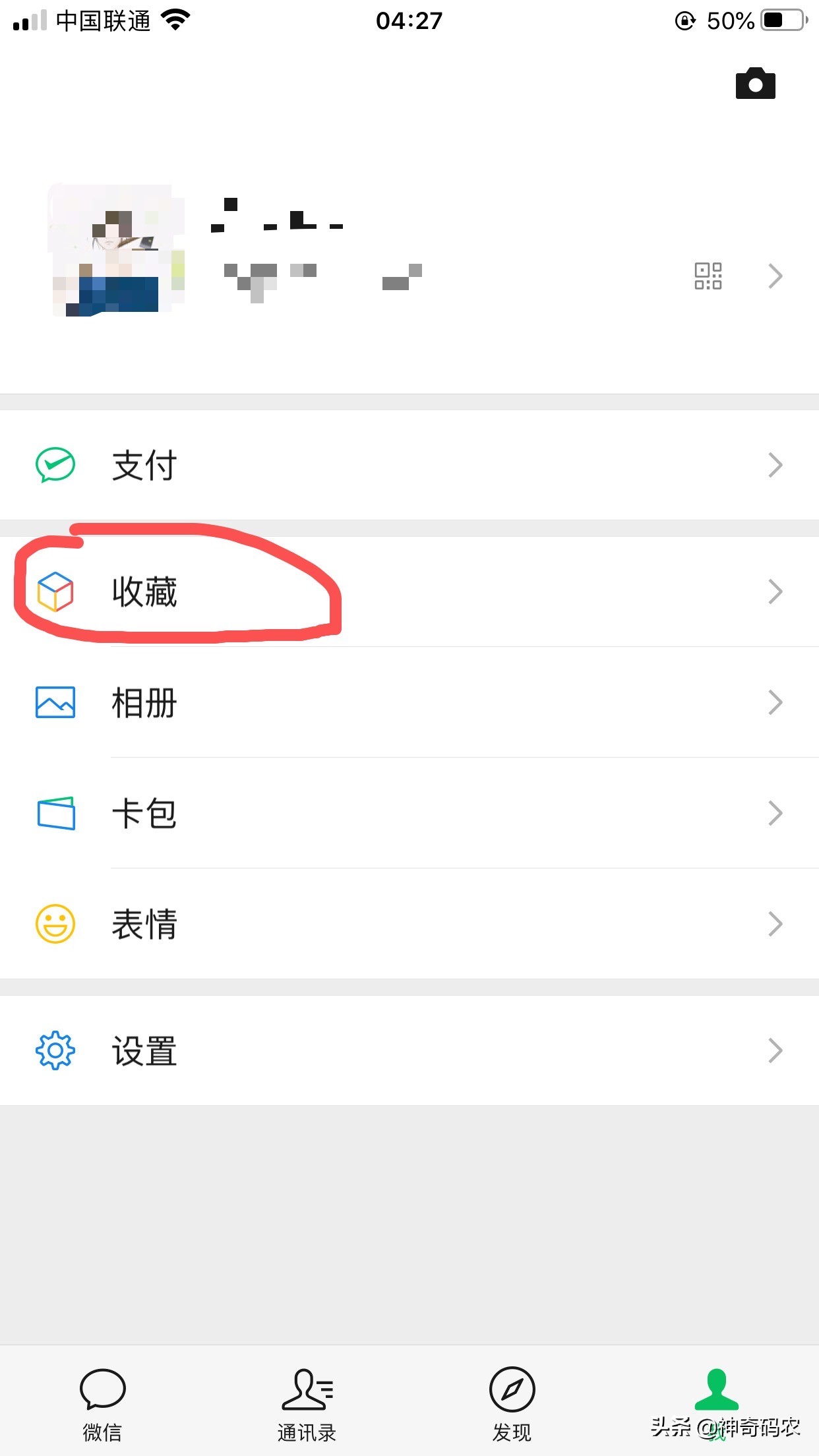Expand the 支付 row chevron
Screen dimensions: 819x1456
coord(775,464)
